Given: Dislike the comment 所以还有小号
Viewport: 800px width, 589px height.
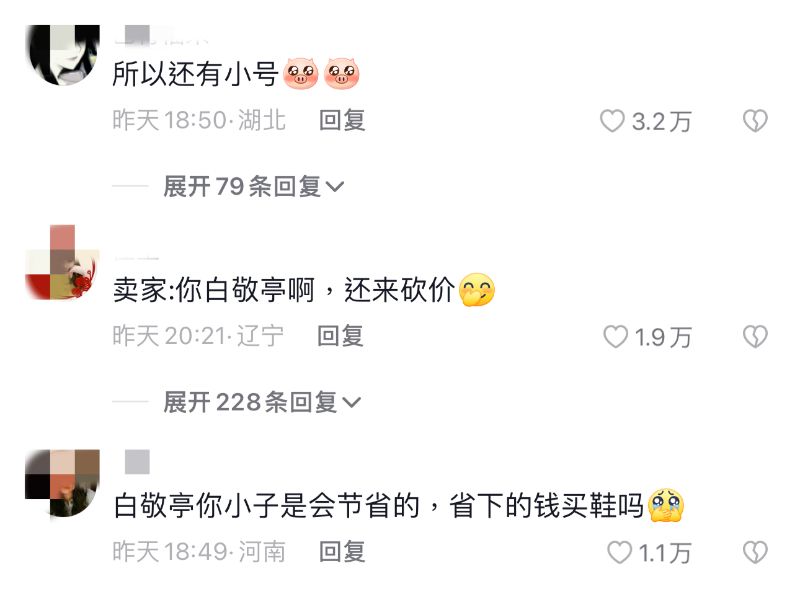Looking at the screenshot, I should point(754,122).
